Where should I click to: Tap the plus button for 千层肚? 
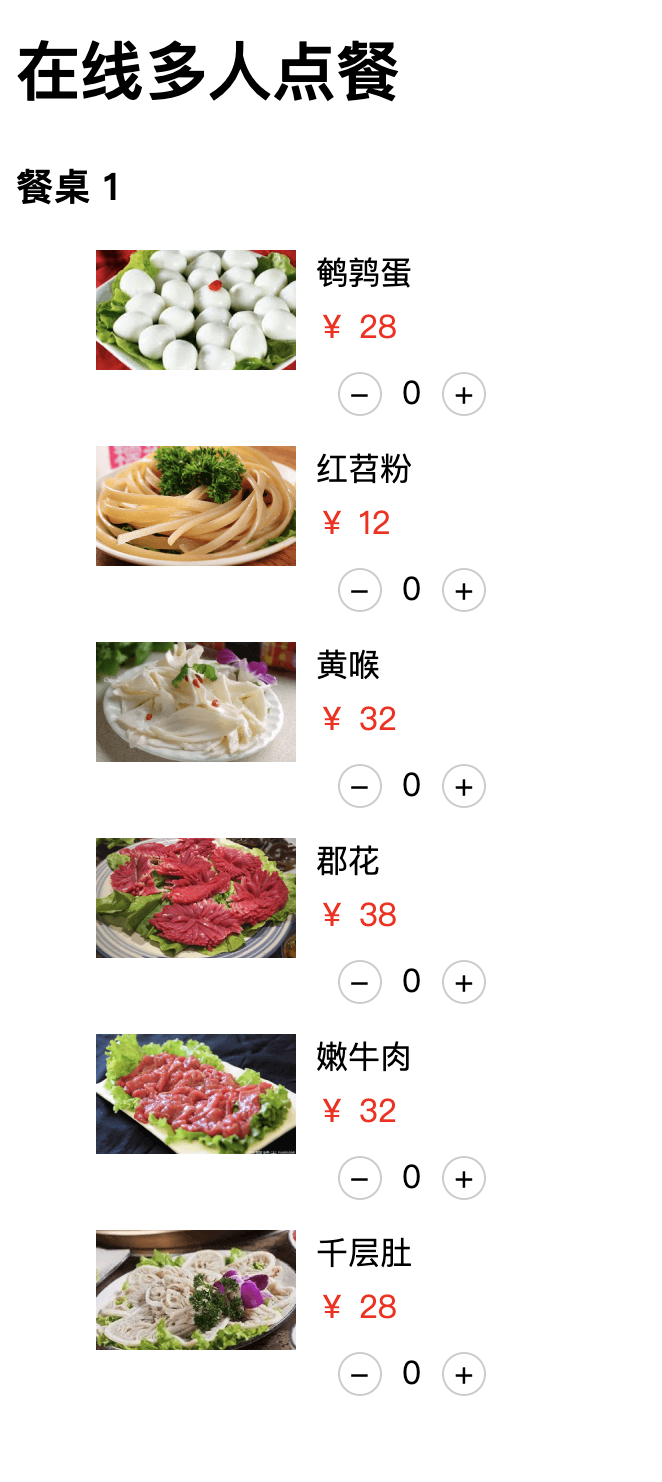pos(463,1375)
